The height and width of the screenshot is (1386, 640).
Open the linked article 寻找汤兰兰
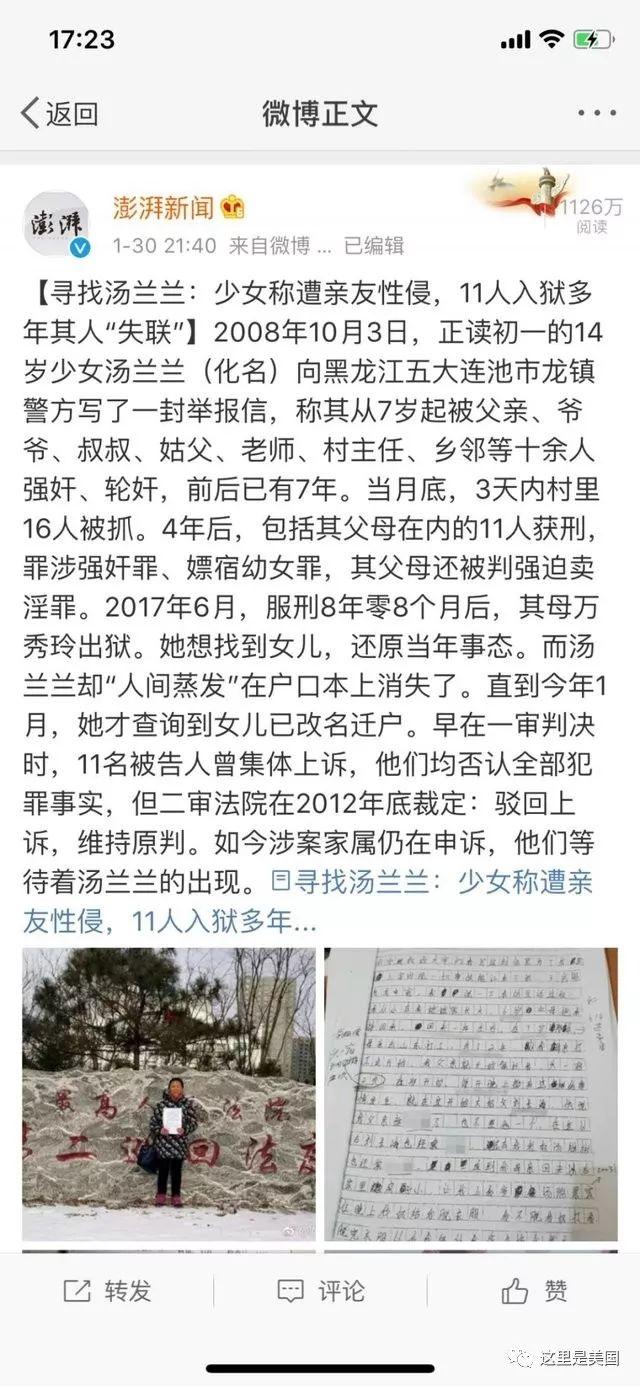pyautogui.click(x=430, y=882)
